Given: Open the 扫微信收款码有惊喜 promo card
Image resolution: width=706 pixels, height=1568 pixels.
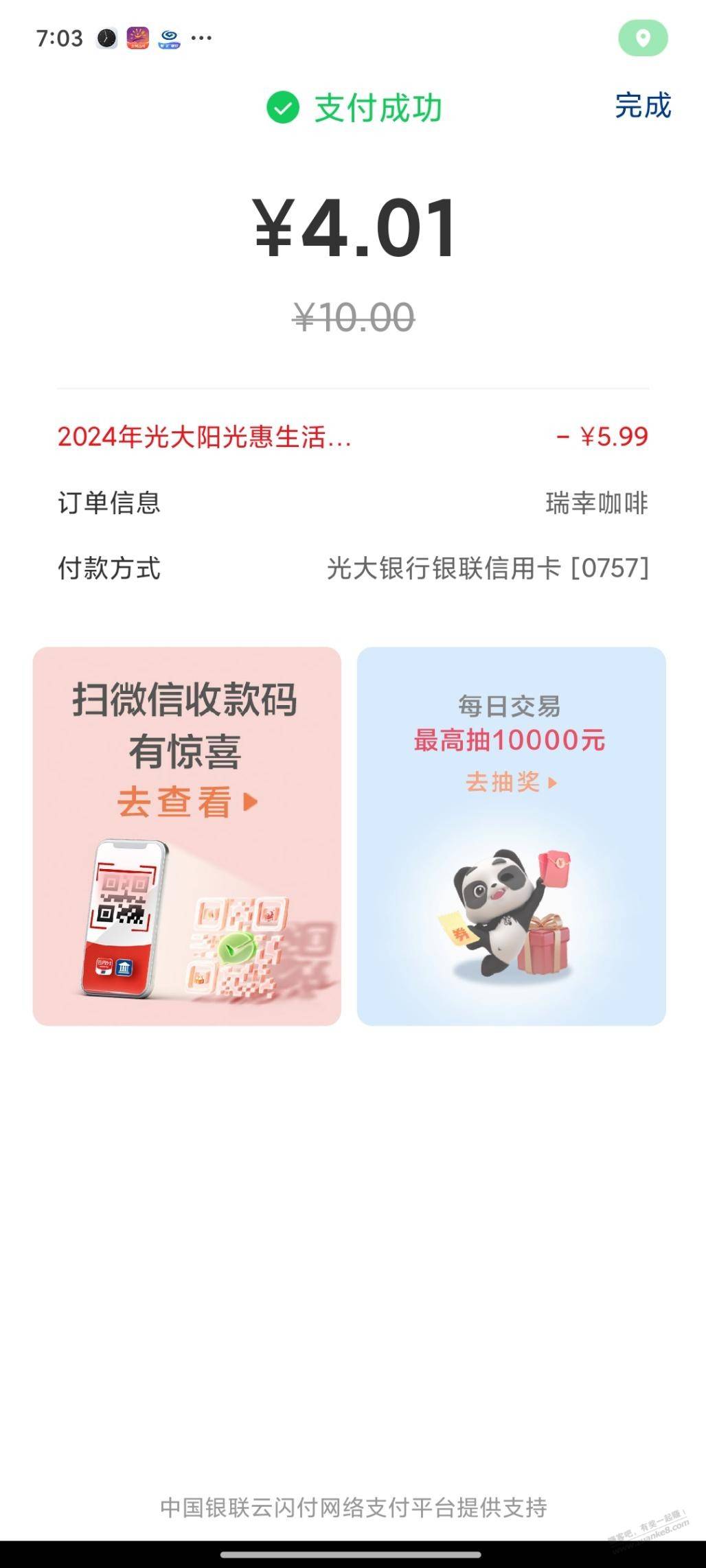Looking at the screenshot, I should click(x=187, y=836).
